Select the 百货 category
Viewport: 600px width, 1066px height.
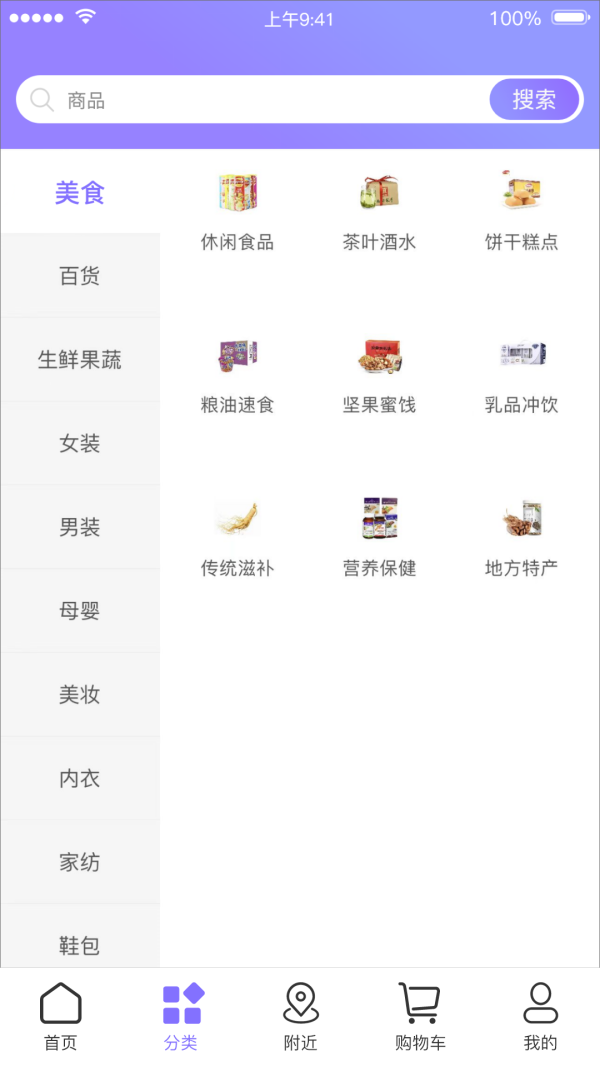(x=80, y=276)
